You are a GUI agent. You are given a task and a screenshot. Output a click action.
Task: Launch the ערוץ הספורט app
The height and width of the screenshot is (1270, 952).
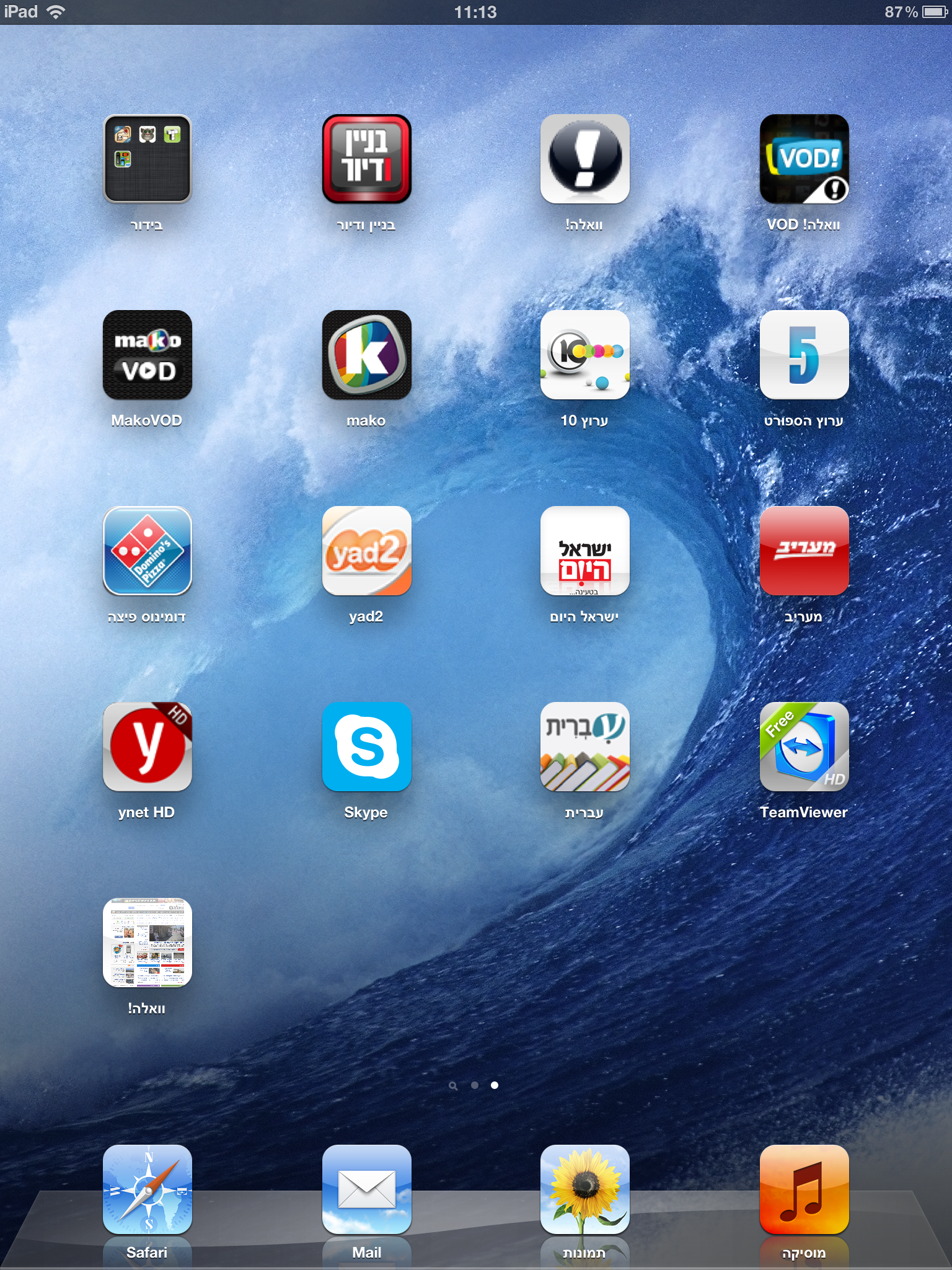click(x=804, y=355)
